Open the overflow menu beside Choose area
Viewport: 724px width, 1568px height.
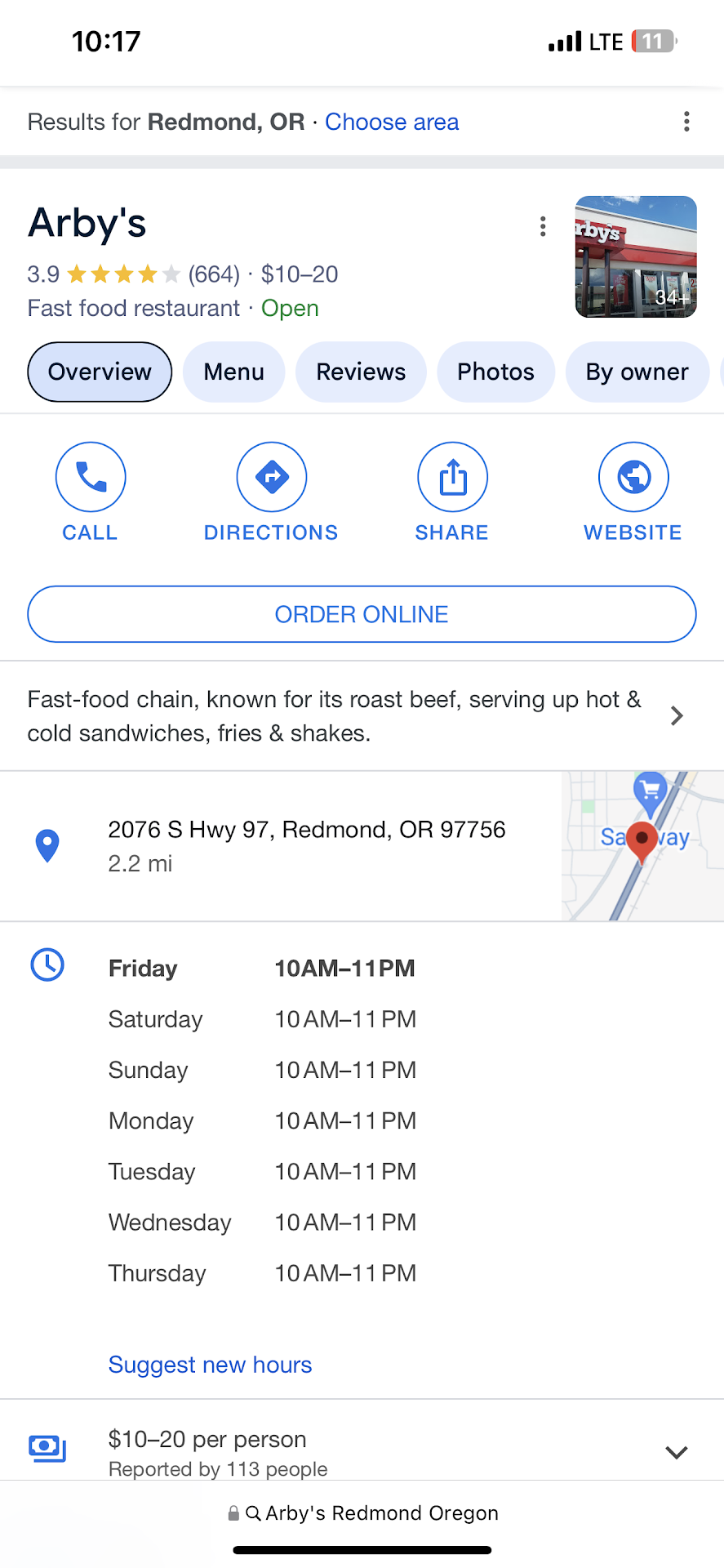686,122
